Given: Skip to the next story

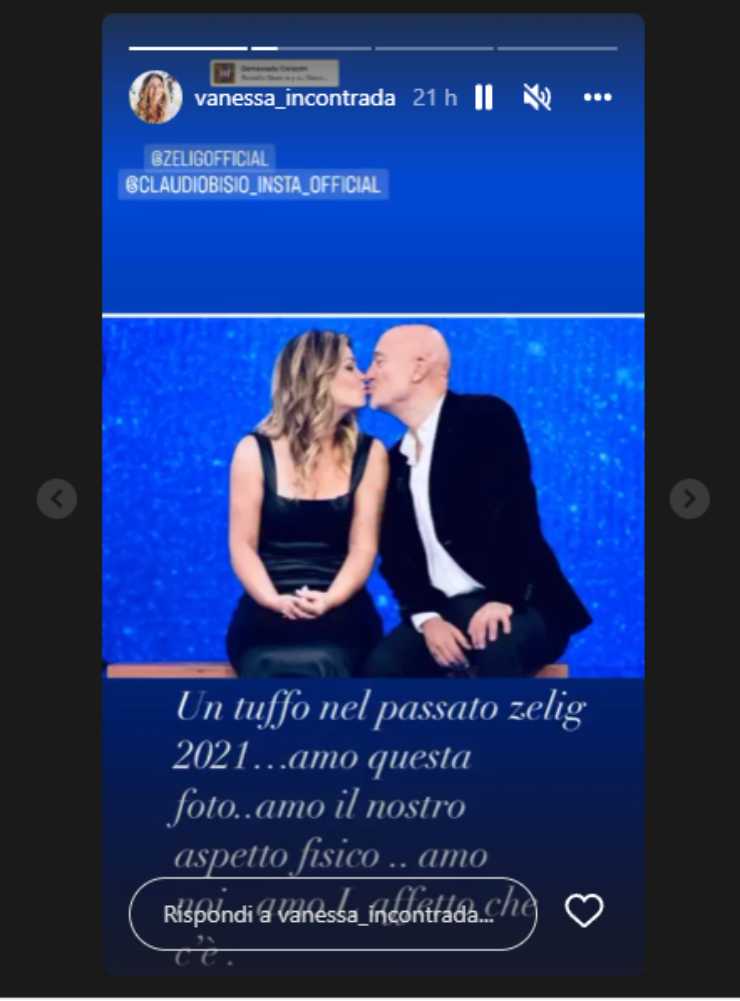Looking at the screenshot, I should 689,498.
